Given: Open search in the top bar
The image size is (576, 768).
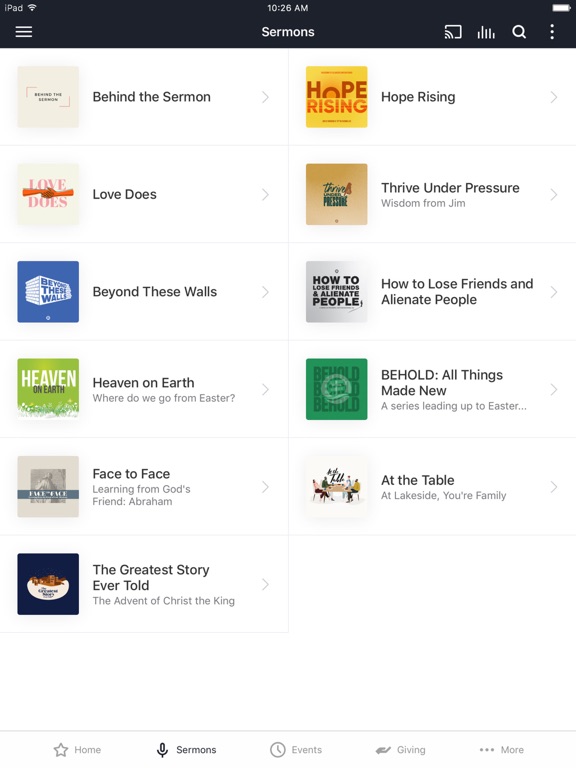Looking at the screenshot, I should point(519,32).
